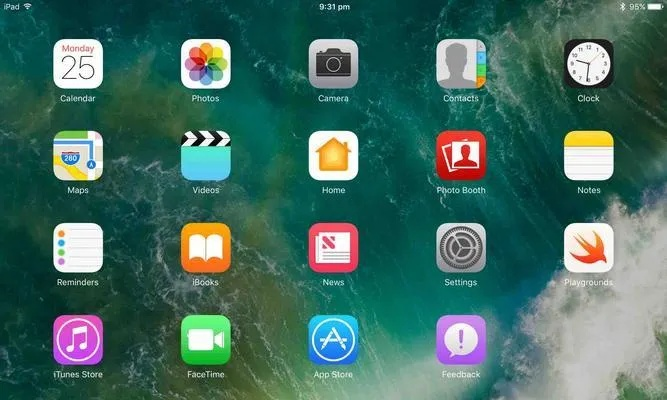Open the Videos app
667x400 pixels.
pyautogui.click(x=205, y=156)
